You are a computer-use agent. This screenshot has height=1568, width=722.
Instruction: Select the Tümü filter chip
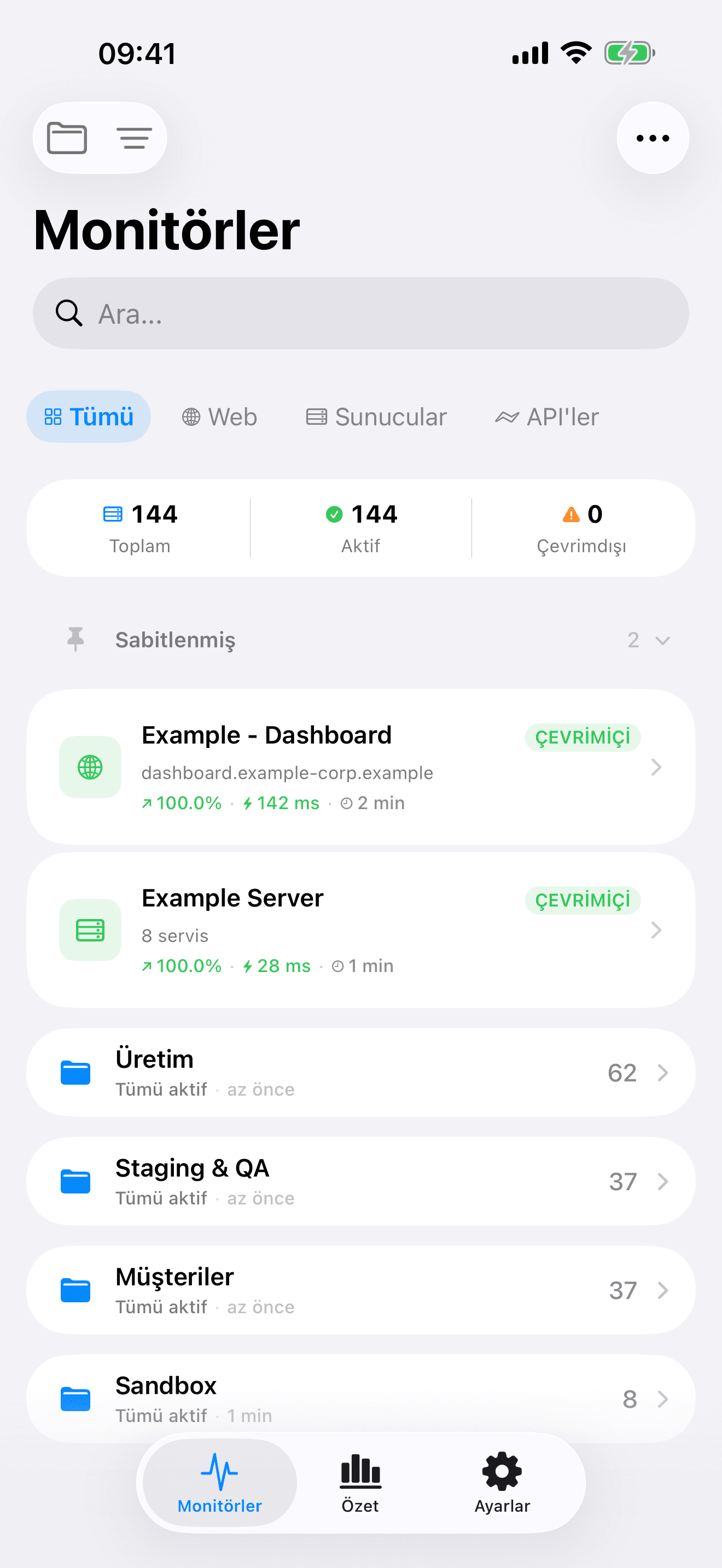coord(89,417)
